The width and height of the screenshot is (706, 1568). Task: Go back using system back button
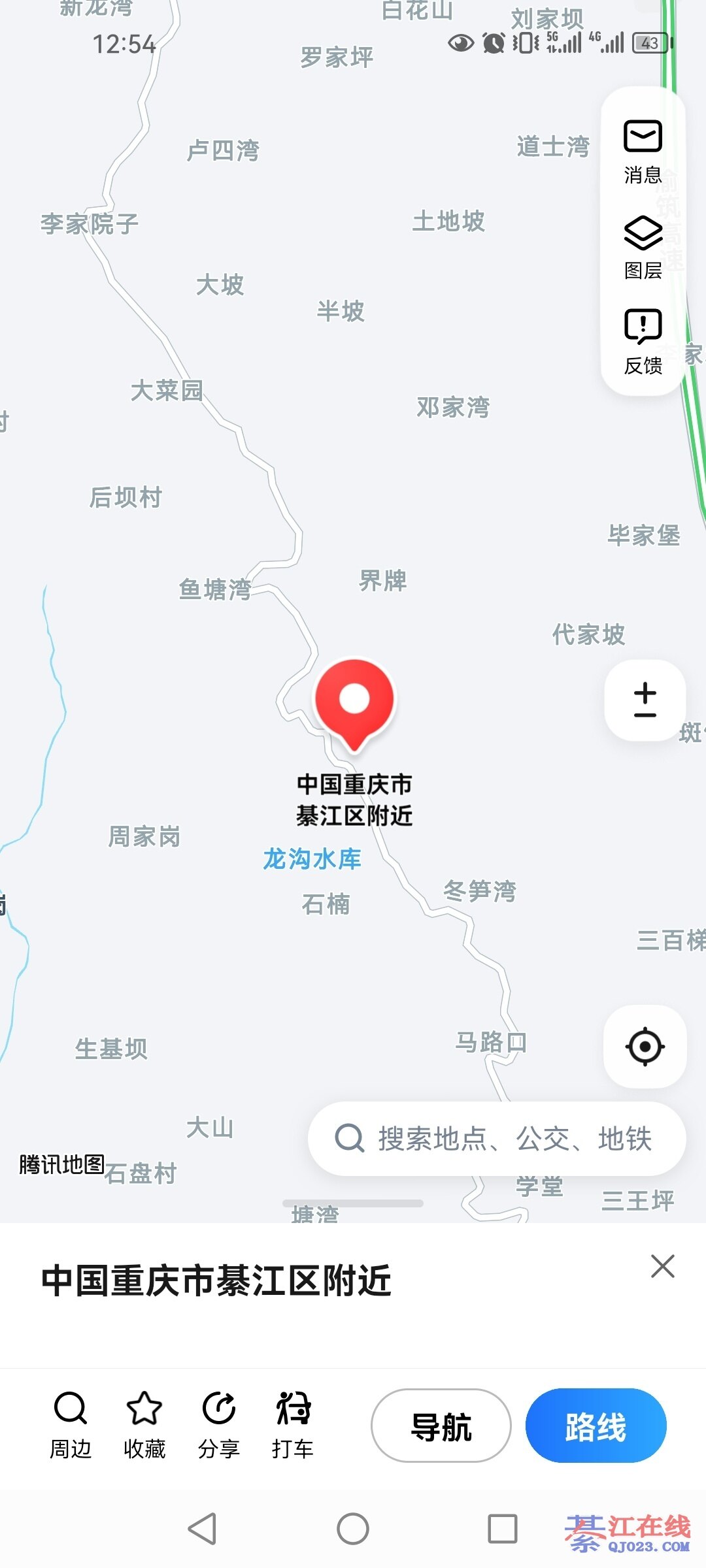(202, 1529)
